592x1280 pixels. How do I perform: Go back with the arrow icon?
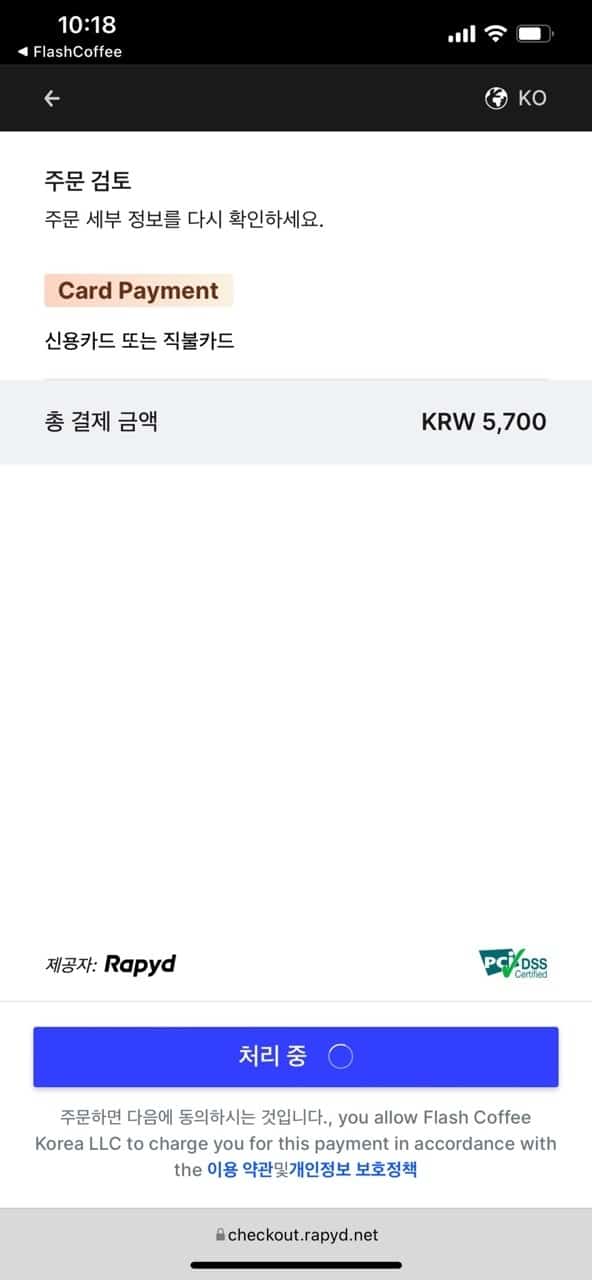coord(52,98)
